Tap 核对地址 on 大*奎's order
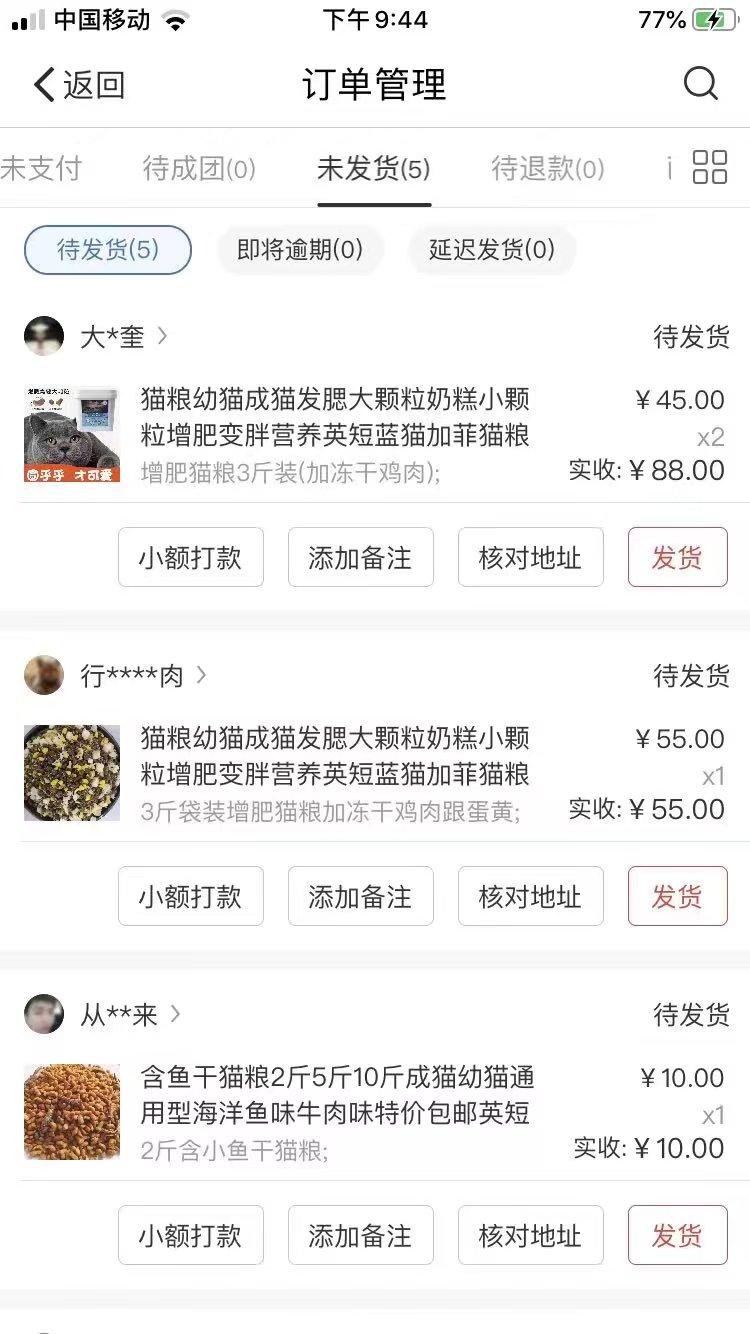 (530, 557)
